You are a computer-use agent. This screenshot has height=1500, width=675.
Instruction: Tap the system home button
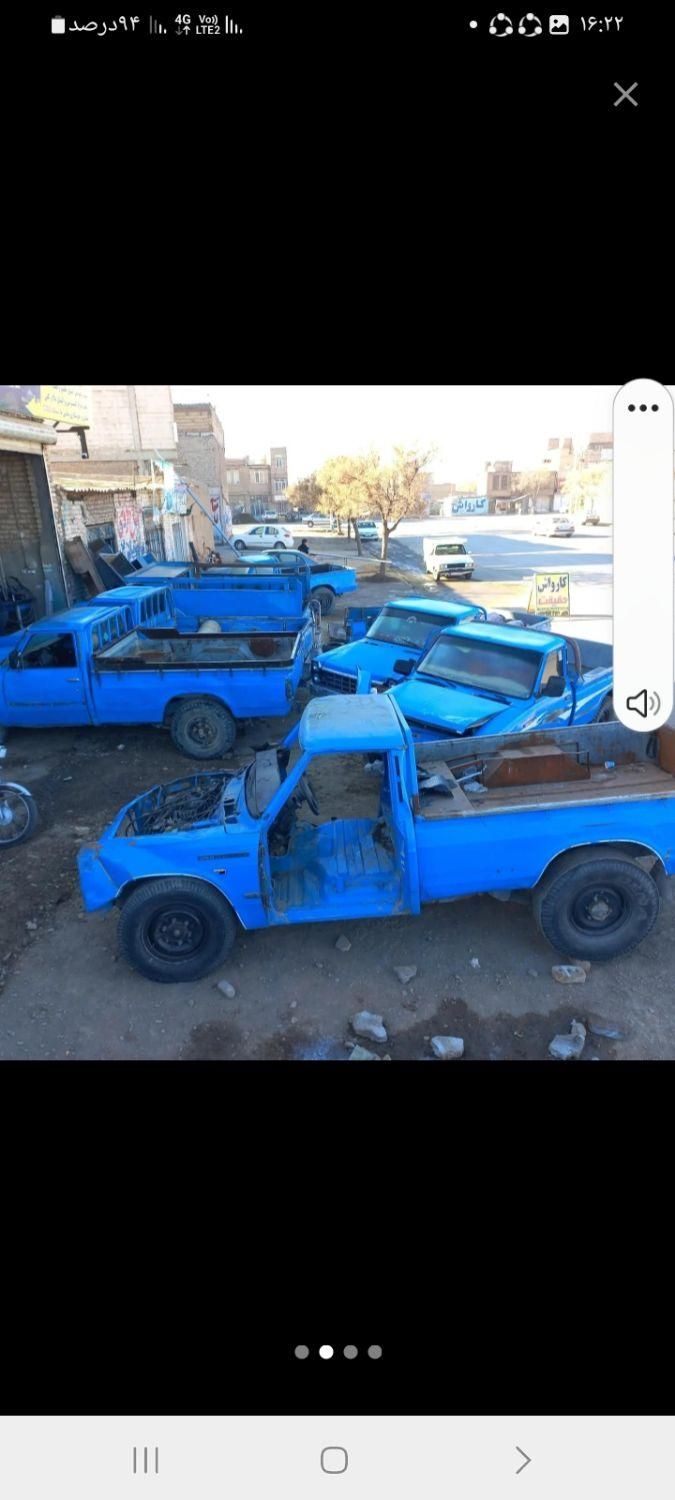coord(334,1460)
